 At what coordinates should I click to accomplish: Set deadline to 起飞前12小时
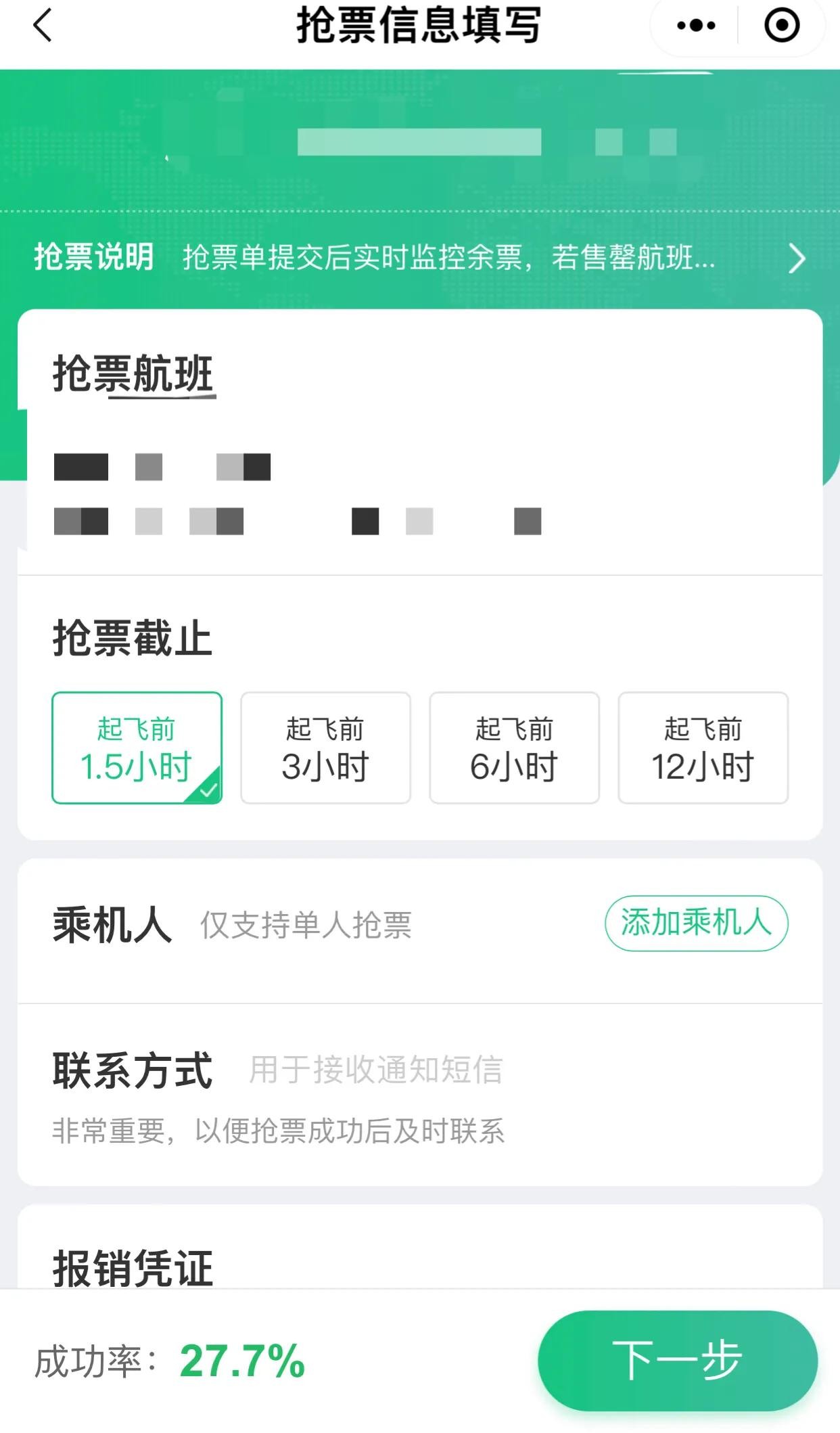[x=703, y=748]
